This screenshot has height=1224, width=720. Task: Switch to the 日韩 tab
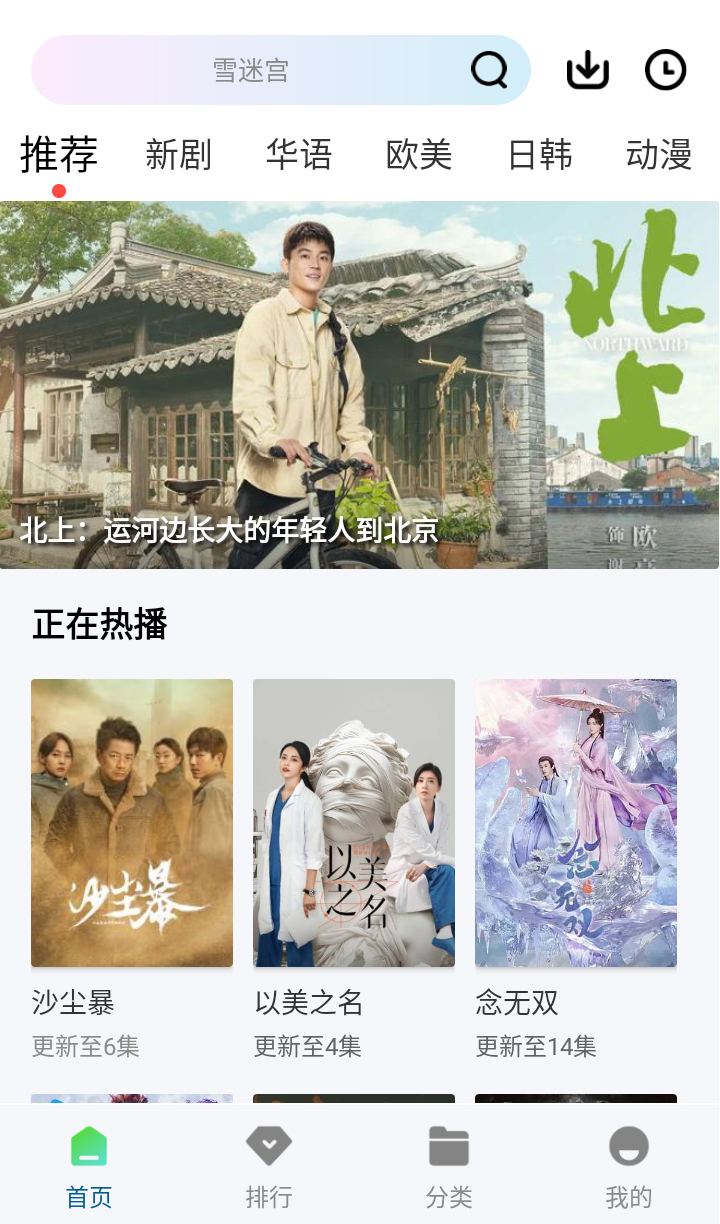click(x=539, y=155)
